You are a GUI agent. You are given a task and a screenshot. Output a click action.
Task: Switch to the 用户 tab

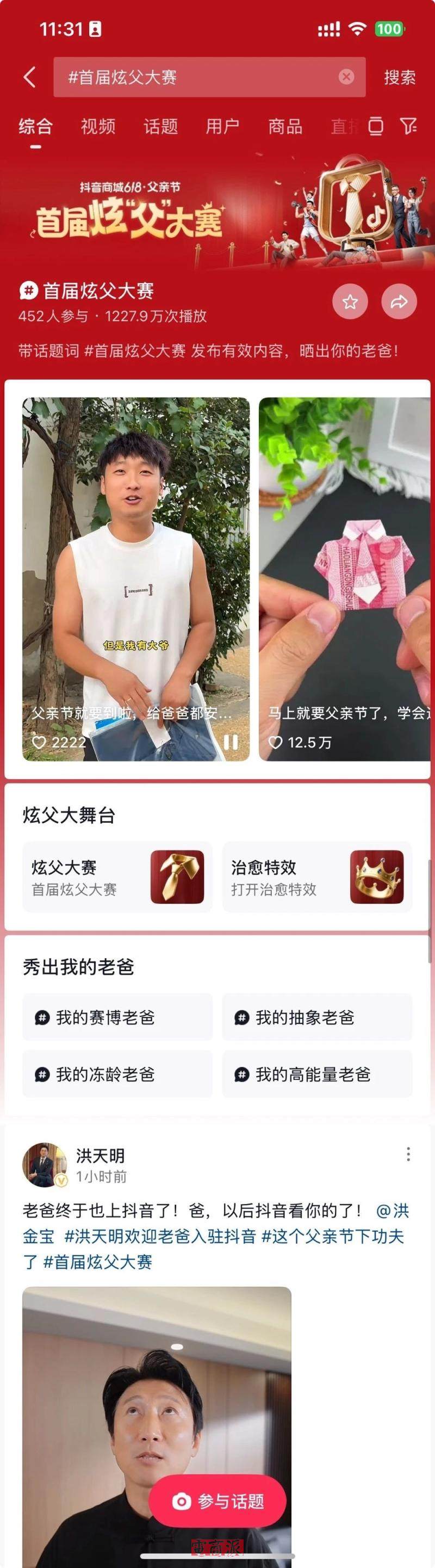point(222,126)
